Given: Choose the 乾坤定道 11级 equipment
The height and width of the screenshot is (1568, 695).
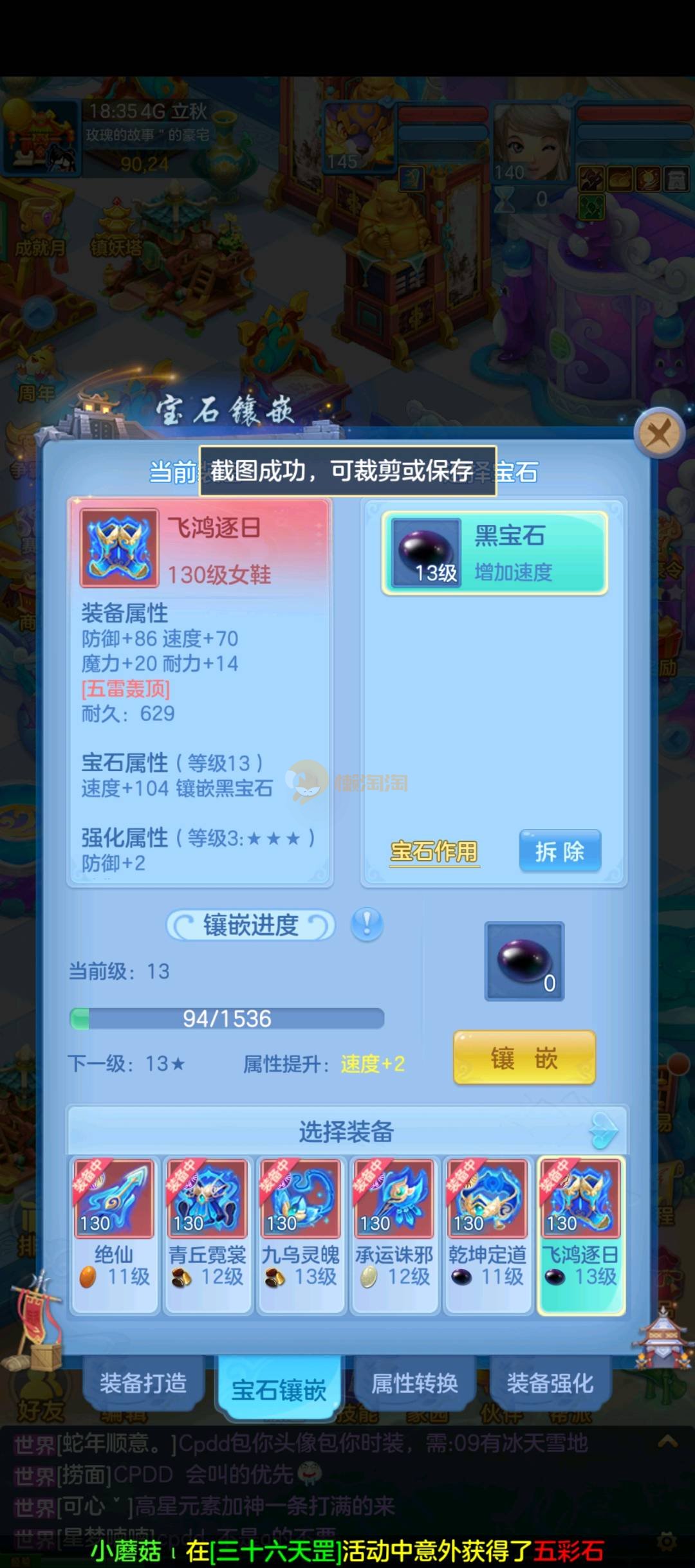Looking at the screenshot, I should tap(487, 1234).
